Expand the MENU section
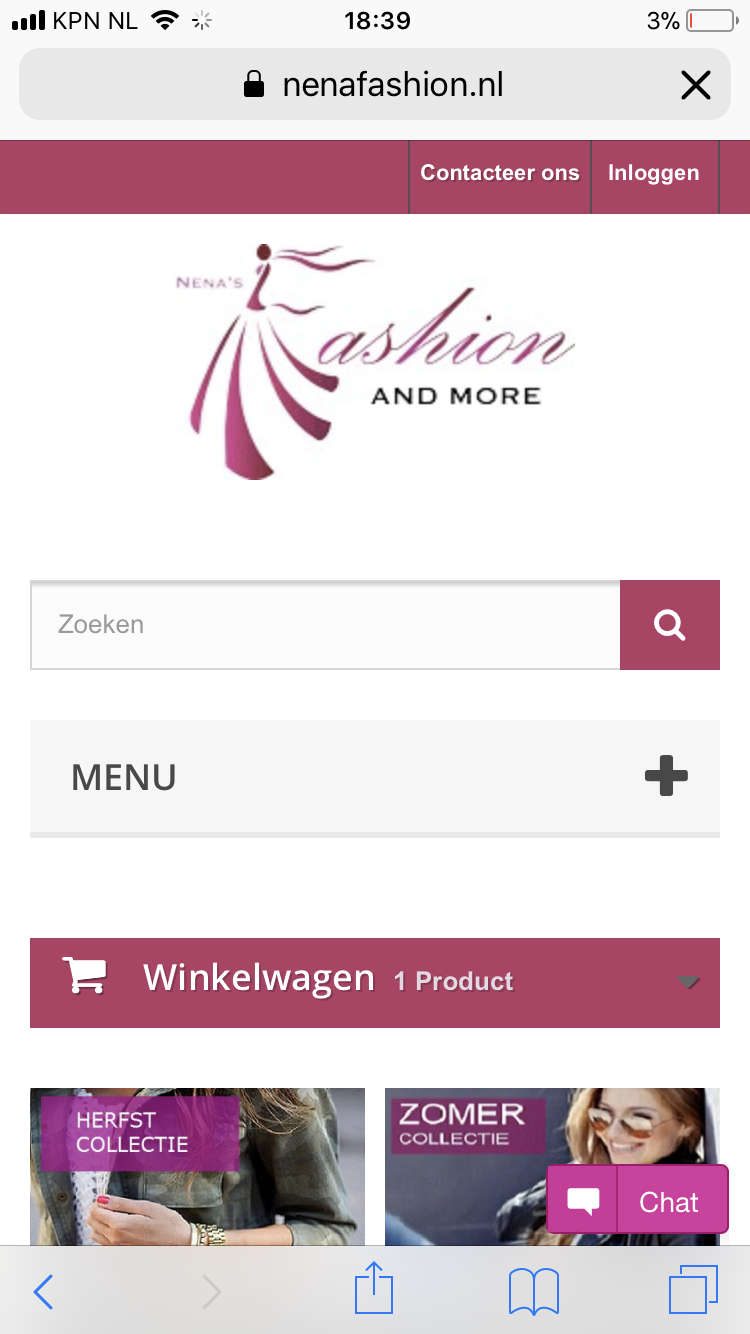The image size is (750, 1334). click(x=375, y=777)
